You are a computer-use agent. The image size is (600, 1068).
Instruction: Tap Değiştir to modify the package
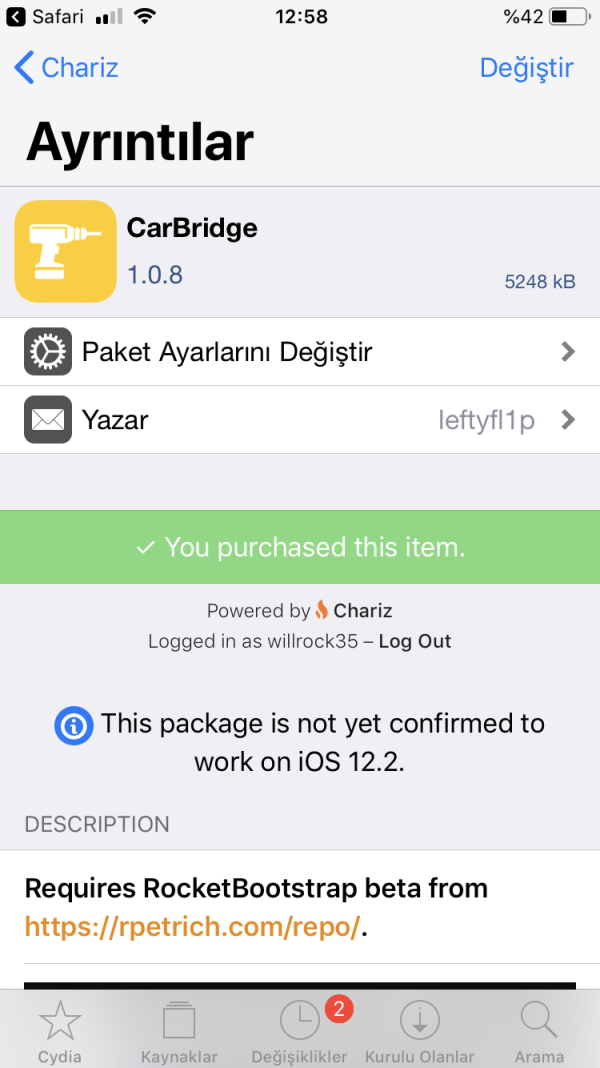tap(526, 68)
